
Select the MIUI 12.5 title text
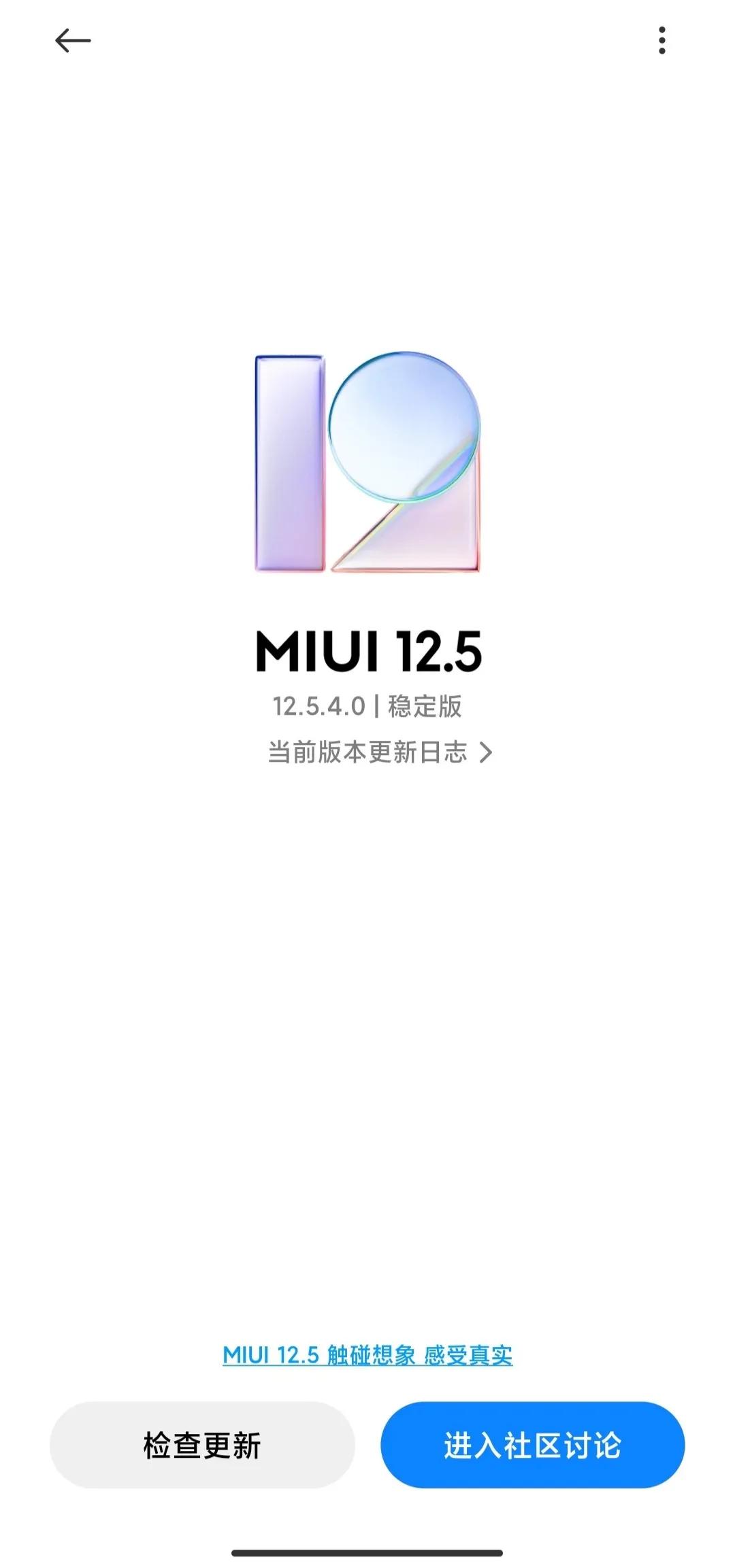[x=367, y=651]
